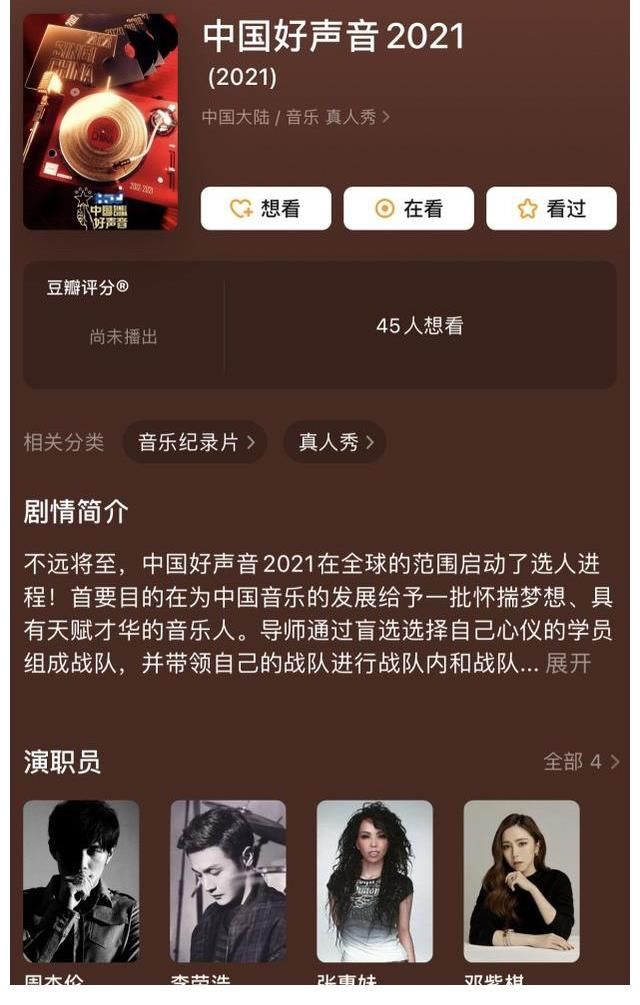Mark the show as 看过
Viewport: 640px width, 1005px height.
pyautogui.click(x=551, y=208)
